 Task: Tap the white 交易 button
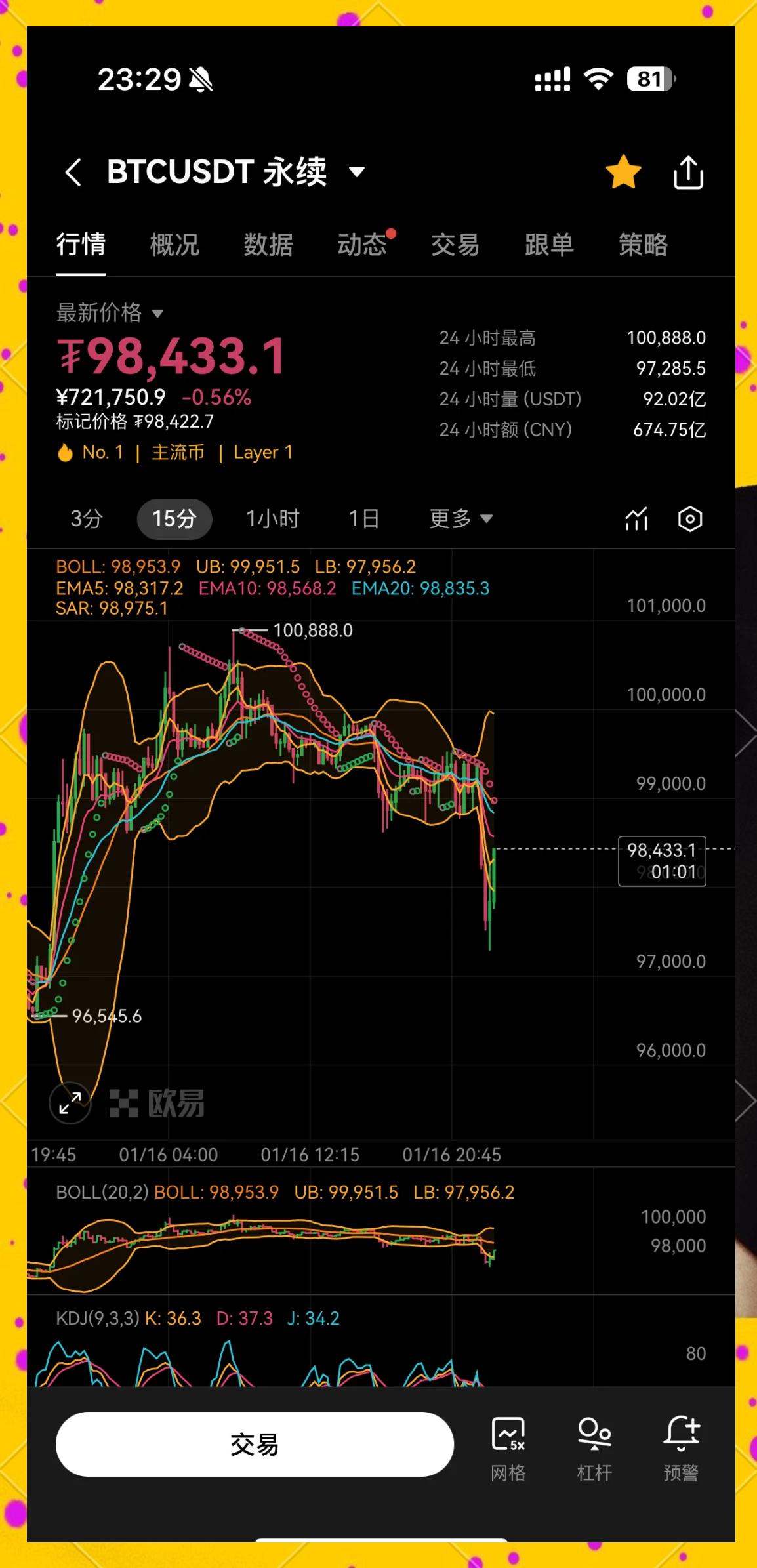pos(255,1444)
